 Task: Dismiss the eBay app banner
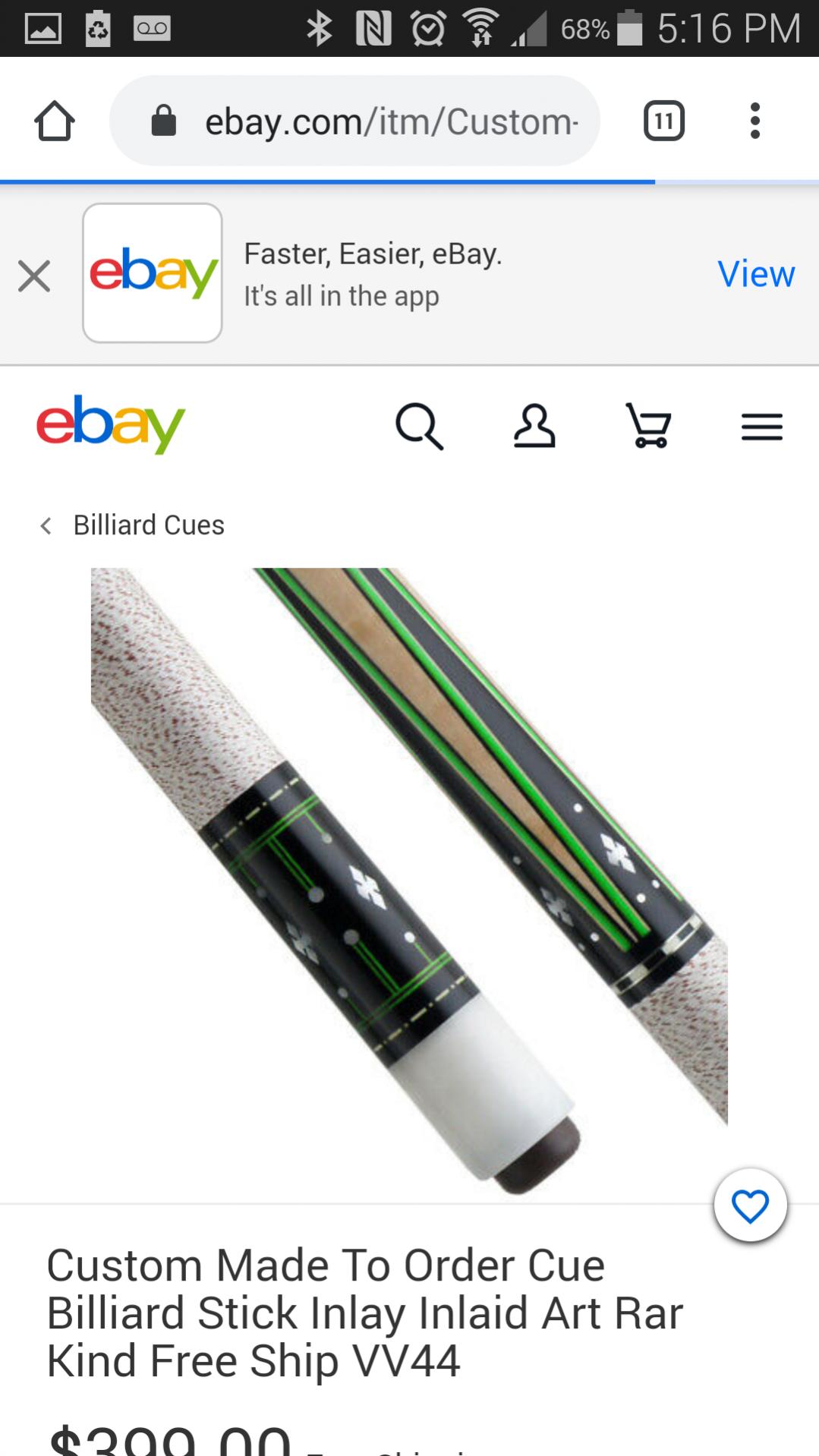point(34,276)
